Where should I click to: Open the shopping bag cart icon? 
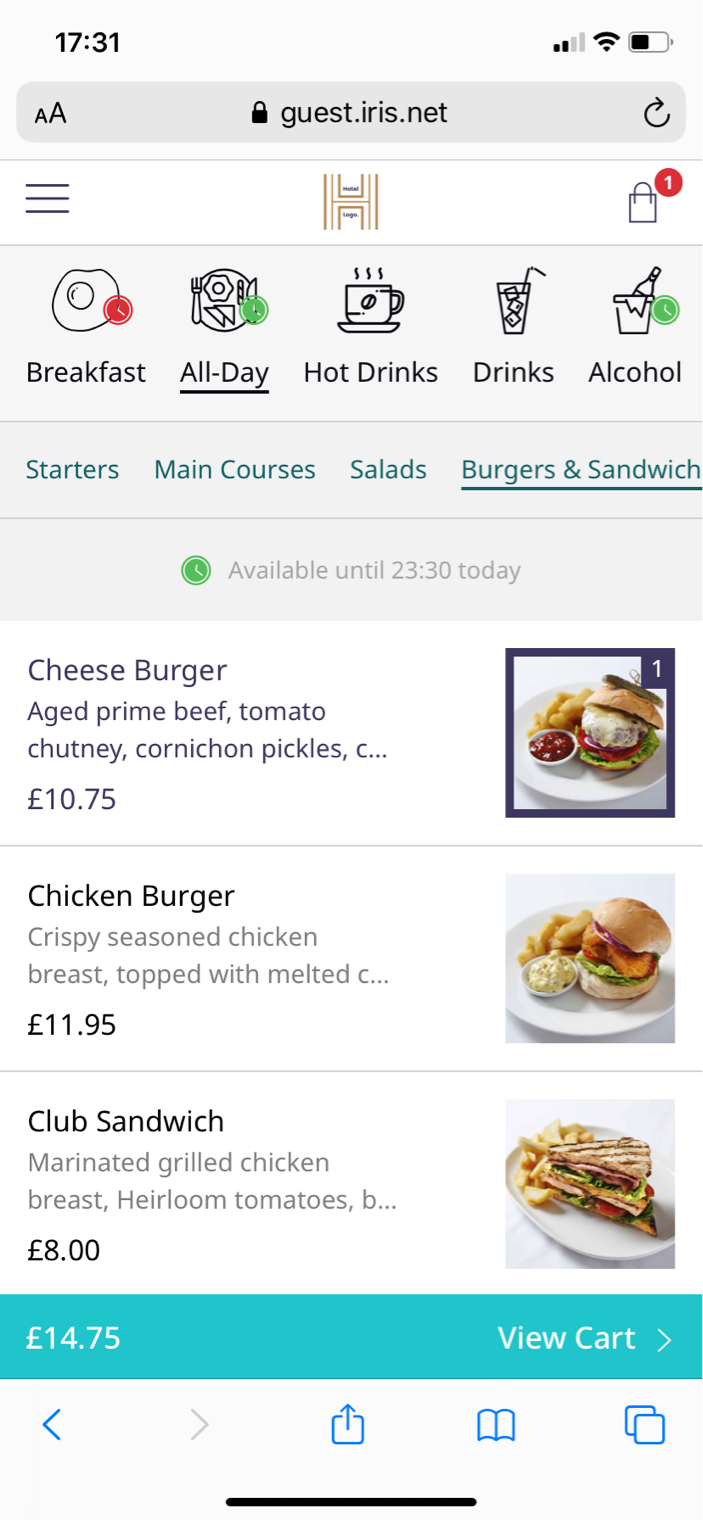643,202
